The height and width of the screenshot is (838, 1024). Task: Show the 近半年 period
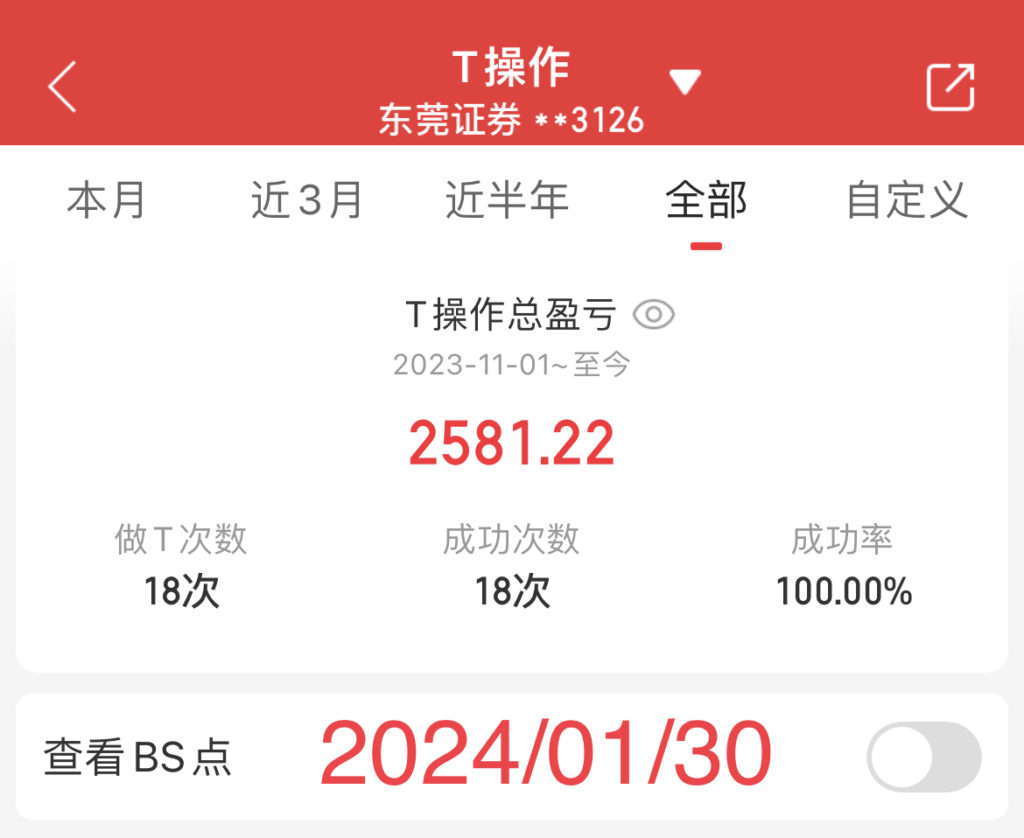pyautogui.click(x=507, y=201)
